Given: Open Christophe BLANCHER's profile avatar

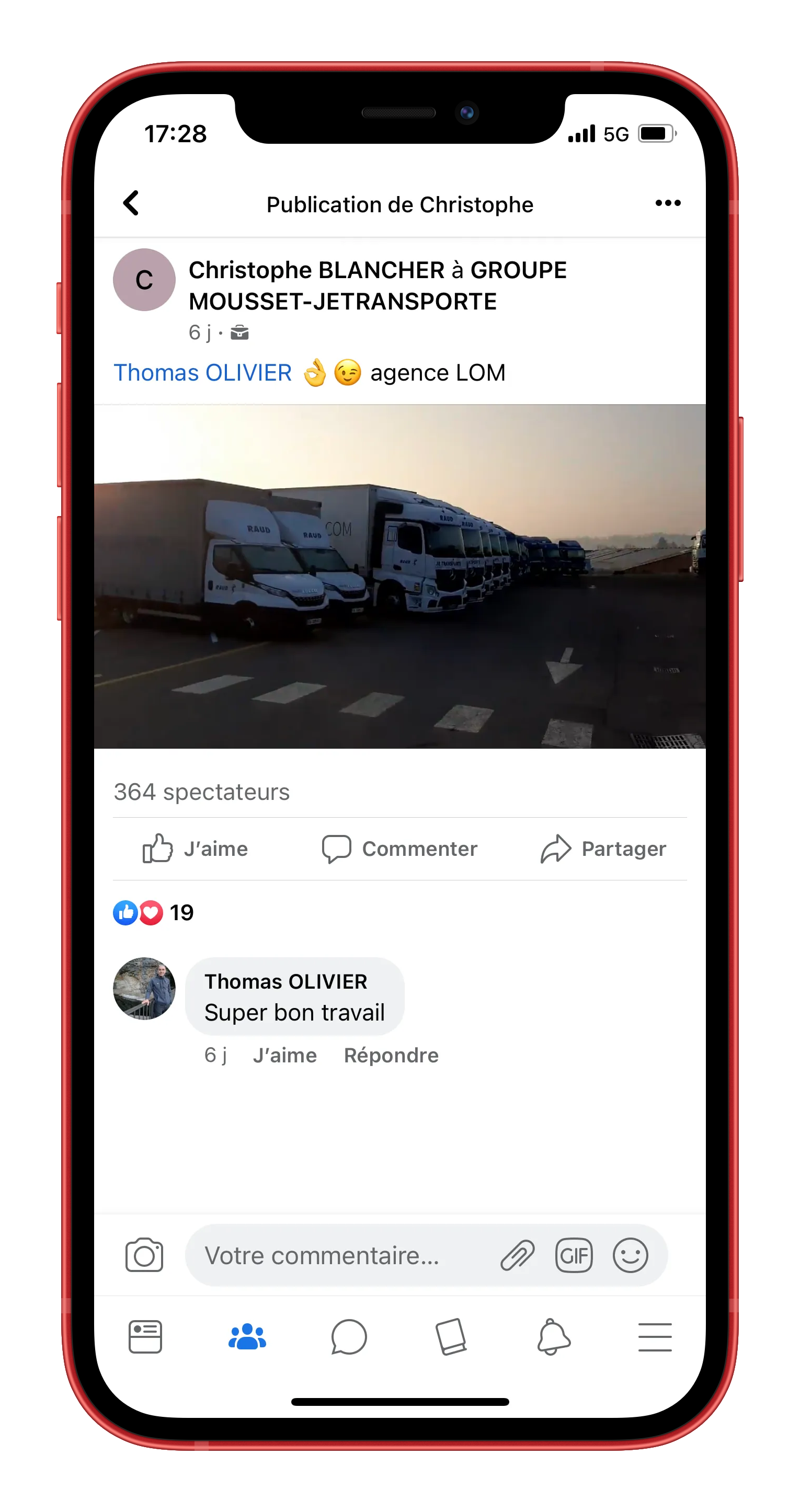Looking at the screenshot, I should [x=144, y=279].
